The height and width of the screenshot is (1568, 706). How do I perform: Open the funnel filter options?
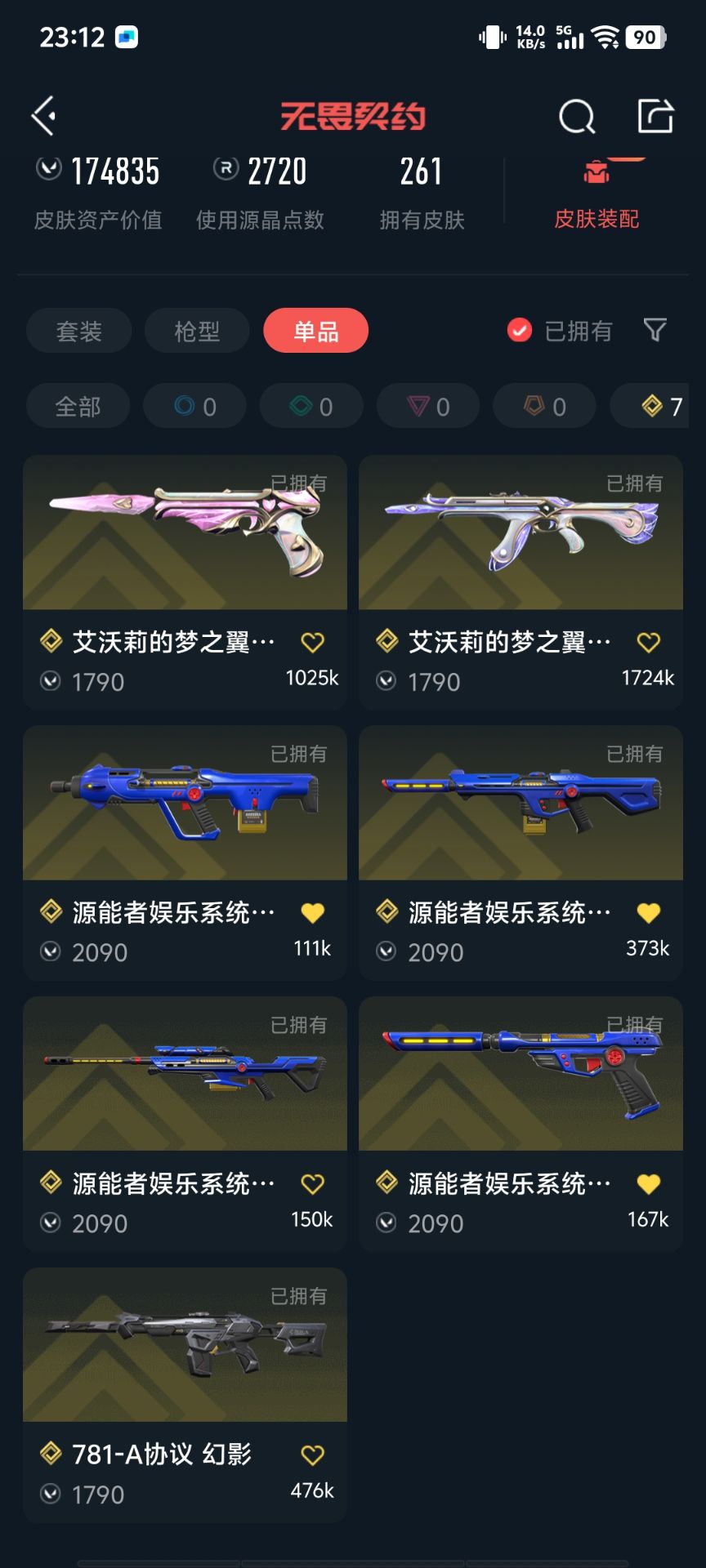[x=655, y=330]
